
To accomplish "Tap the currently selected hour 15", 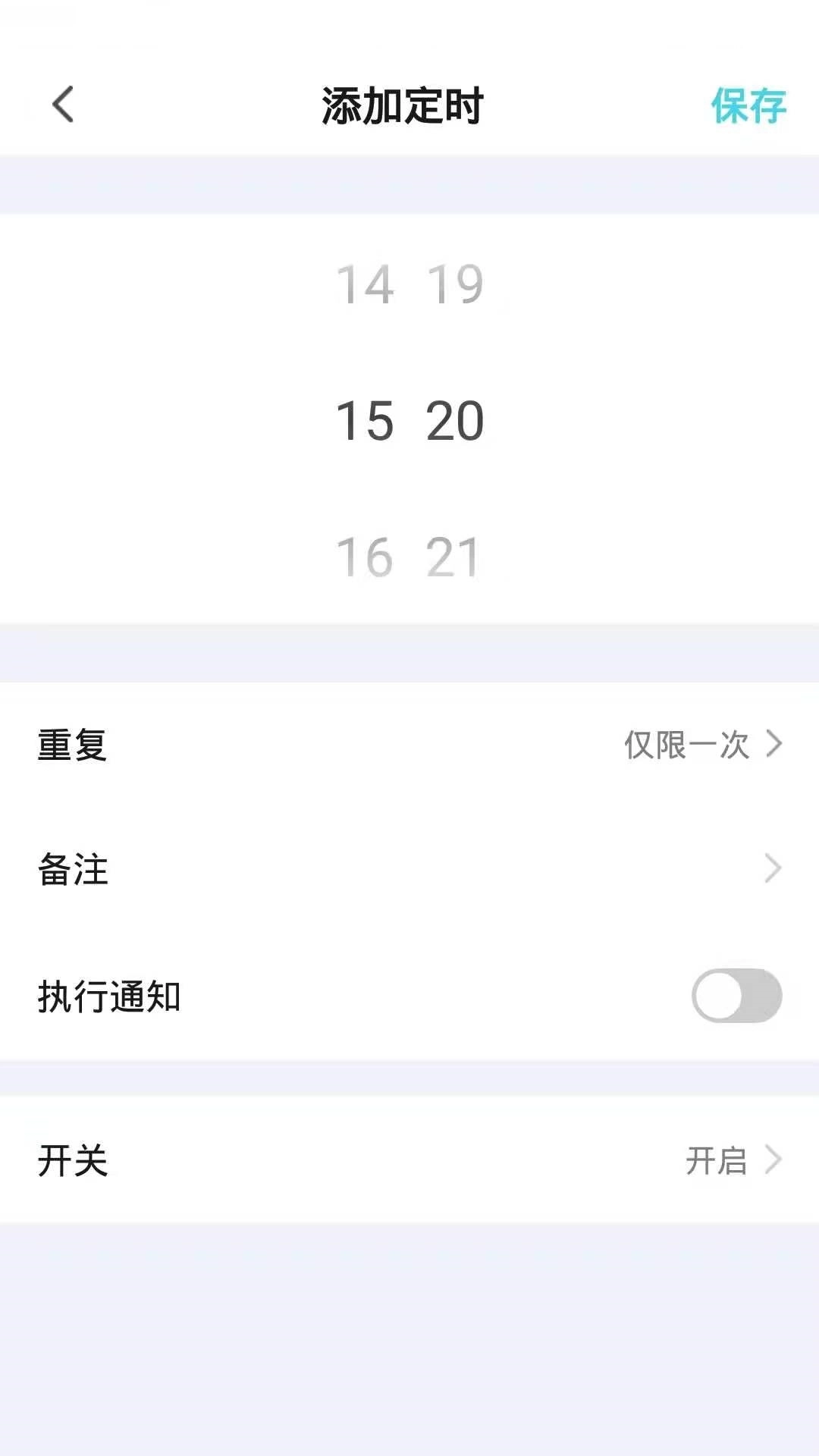I will coord(366,422).
